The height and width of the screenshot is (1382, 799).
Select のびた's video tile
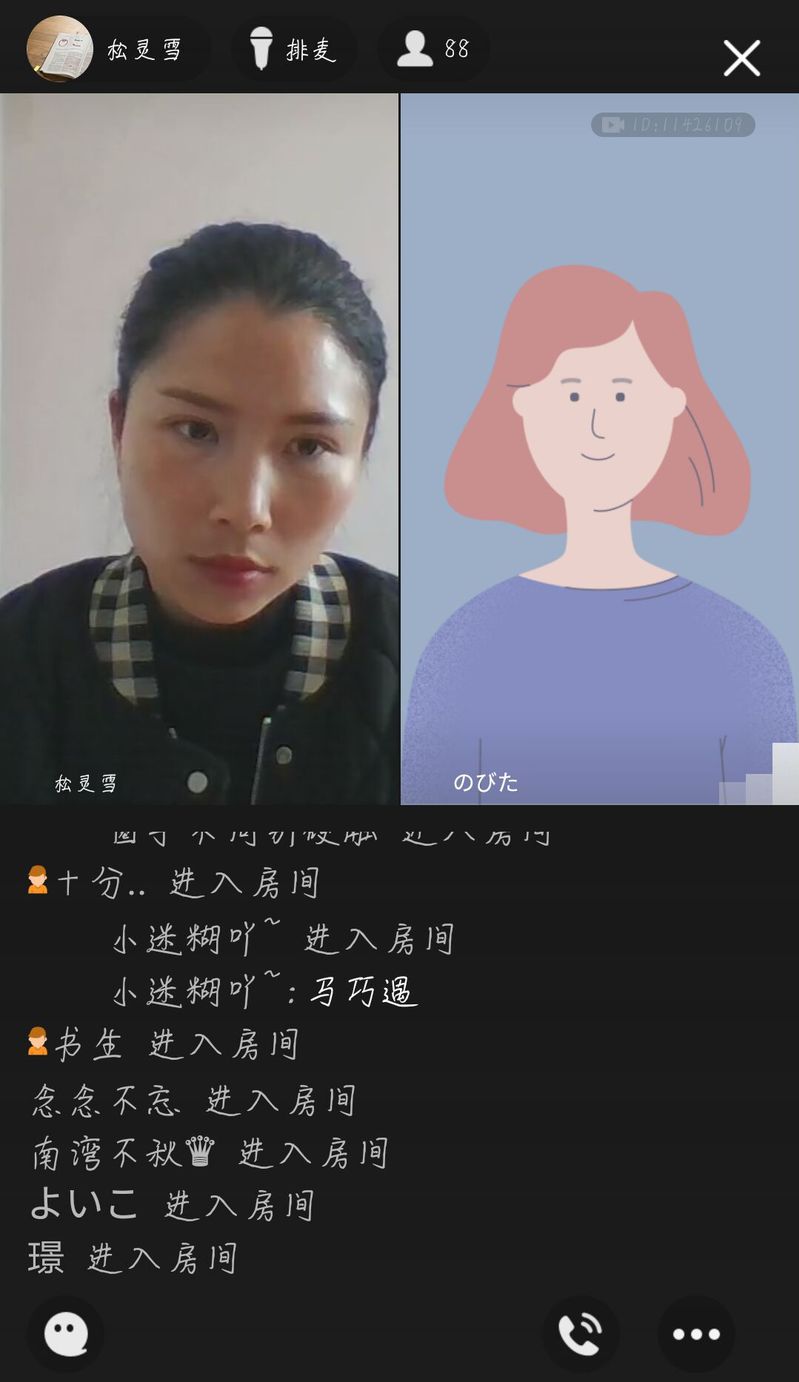[599, 450]
